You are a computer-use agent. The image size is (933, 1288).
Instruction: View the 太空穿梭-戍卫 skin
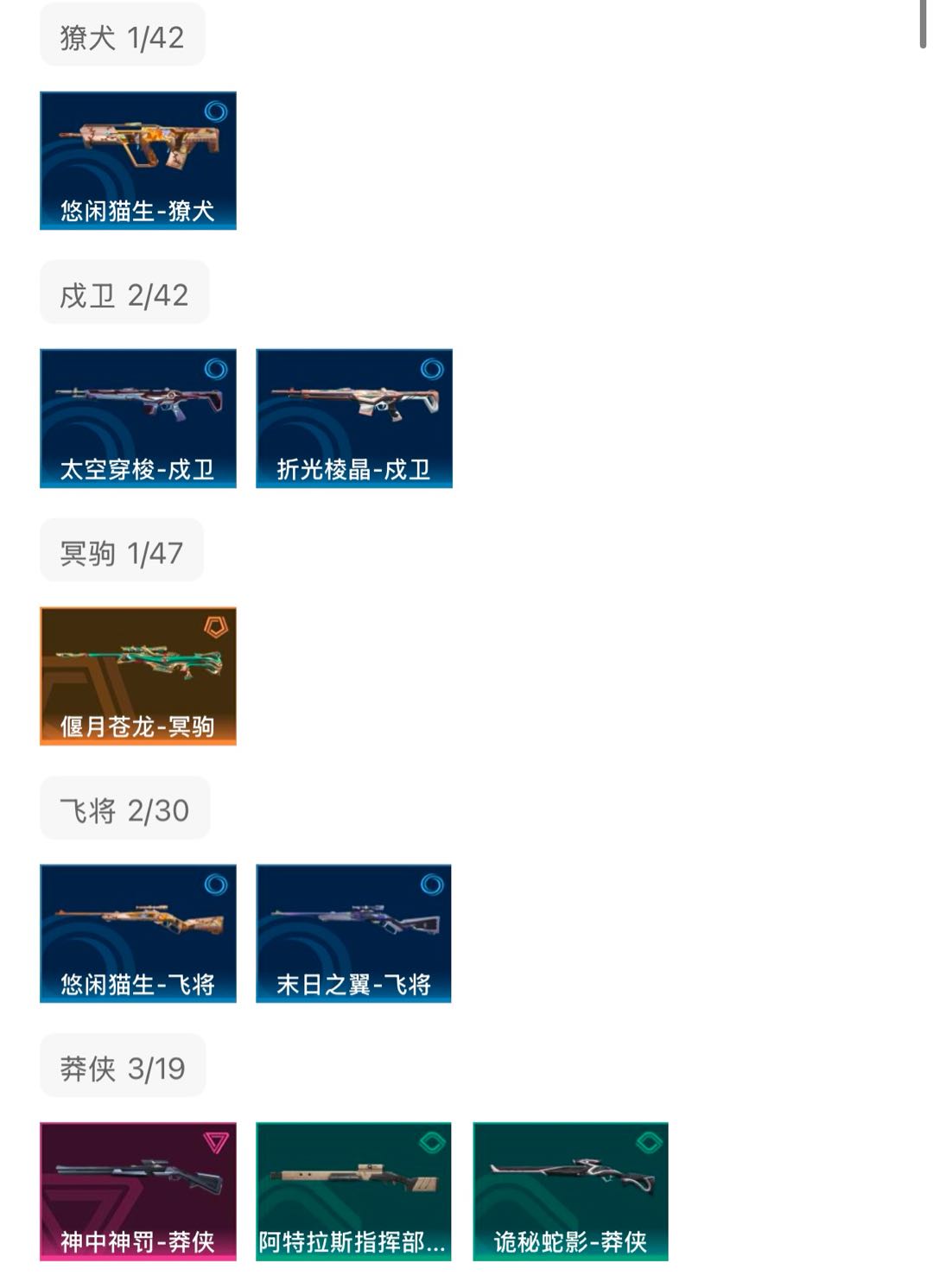tap(138, 418)
